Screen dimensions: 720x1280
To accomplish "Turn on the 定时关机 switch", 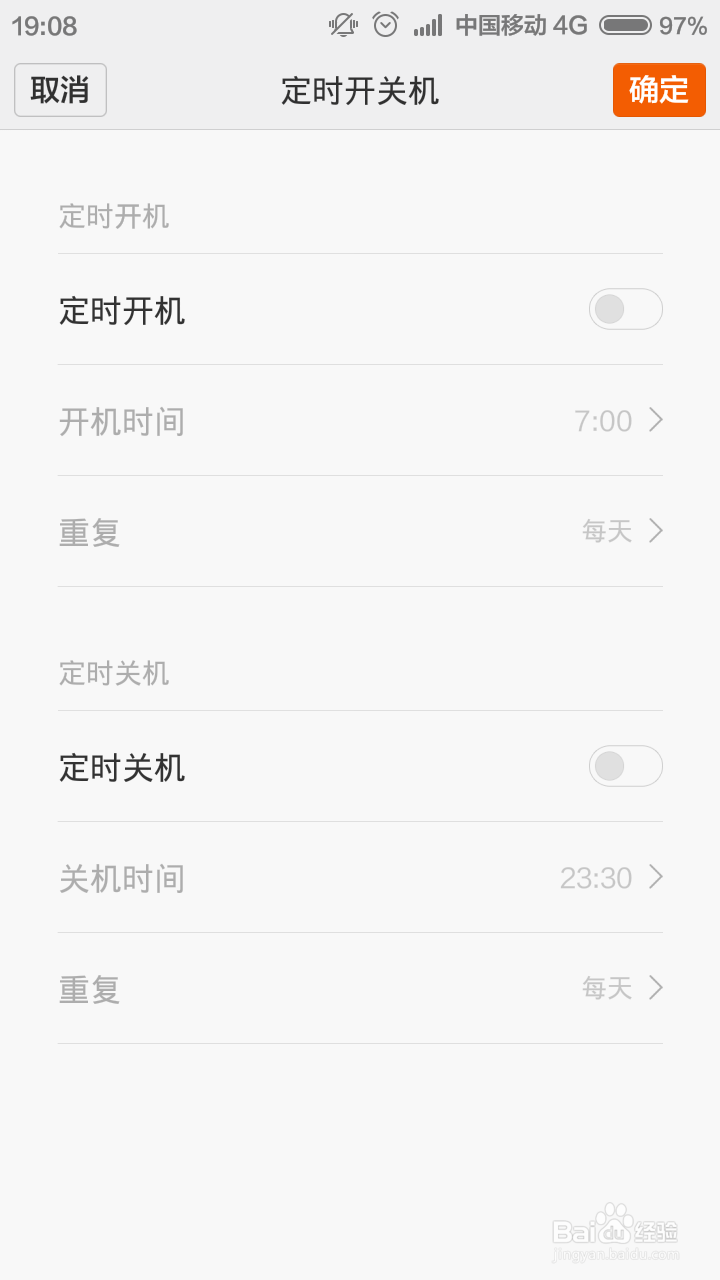I will point(626,766).
